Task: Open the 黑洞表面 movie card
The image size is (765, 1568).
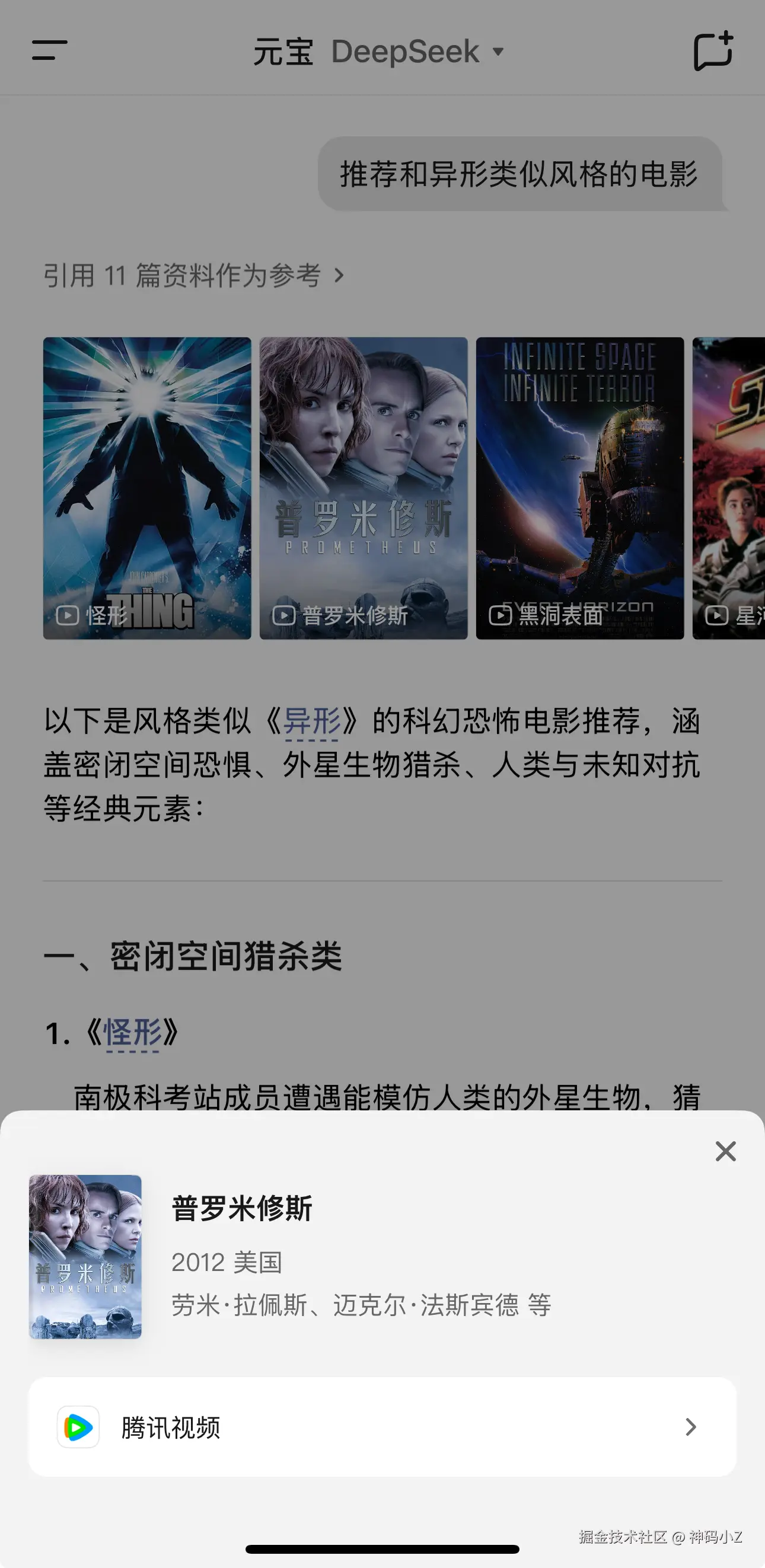Action: 579,487
